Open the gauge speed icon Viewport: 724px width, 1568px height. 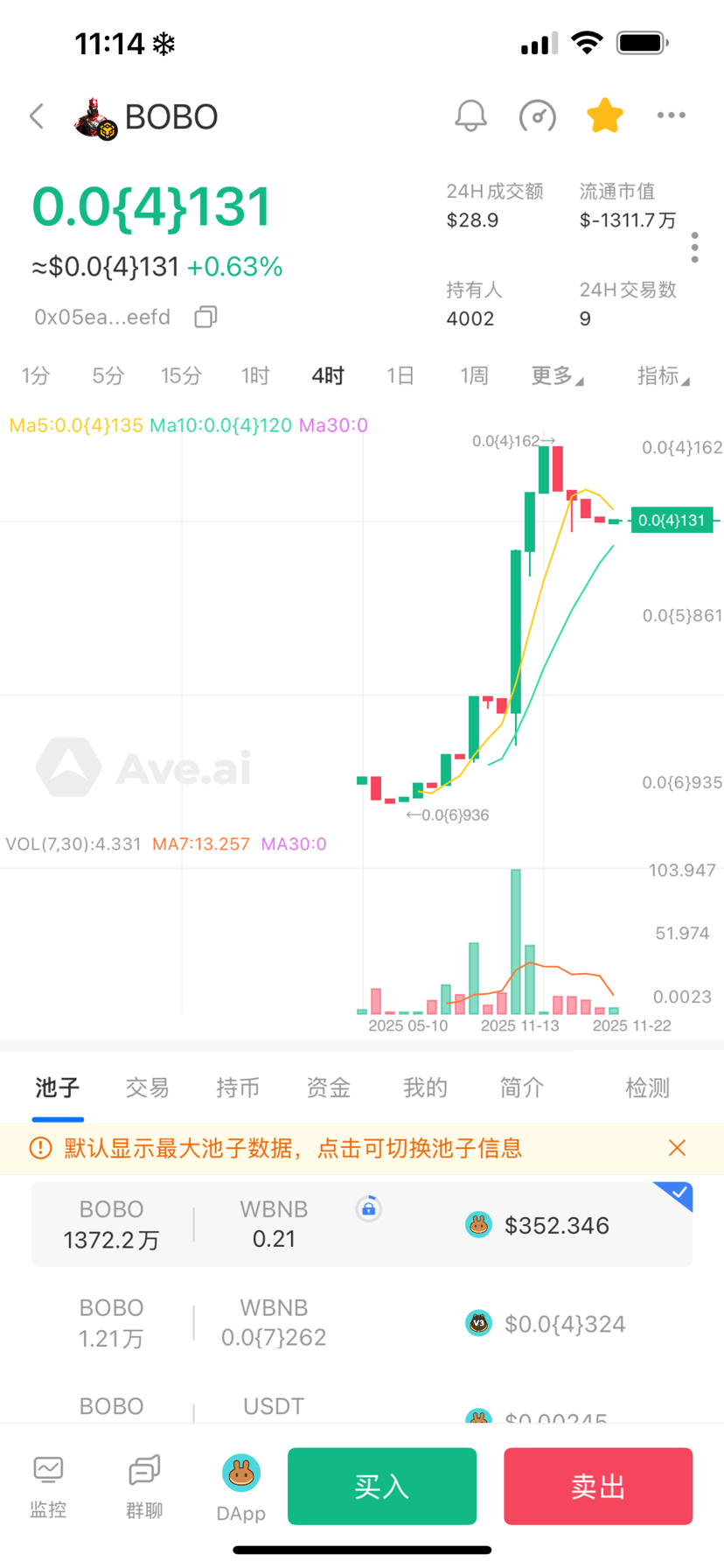click(x=537, y=115)
